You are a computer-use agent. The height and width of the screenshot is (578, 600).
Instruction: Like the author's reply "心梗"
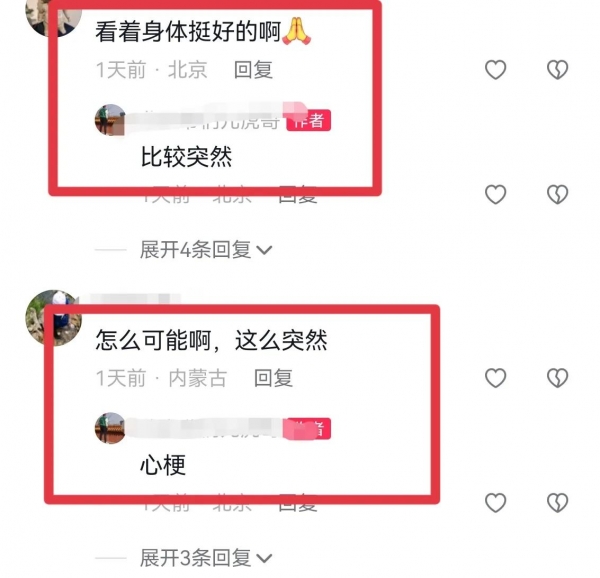[x=495, y=502]
